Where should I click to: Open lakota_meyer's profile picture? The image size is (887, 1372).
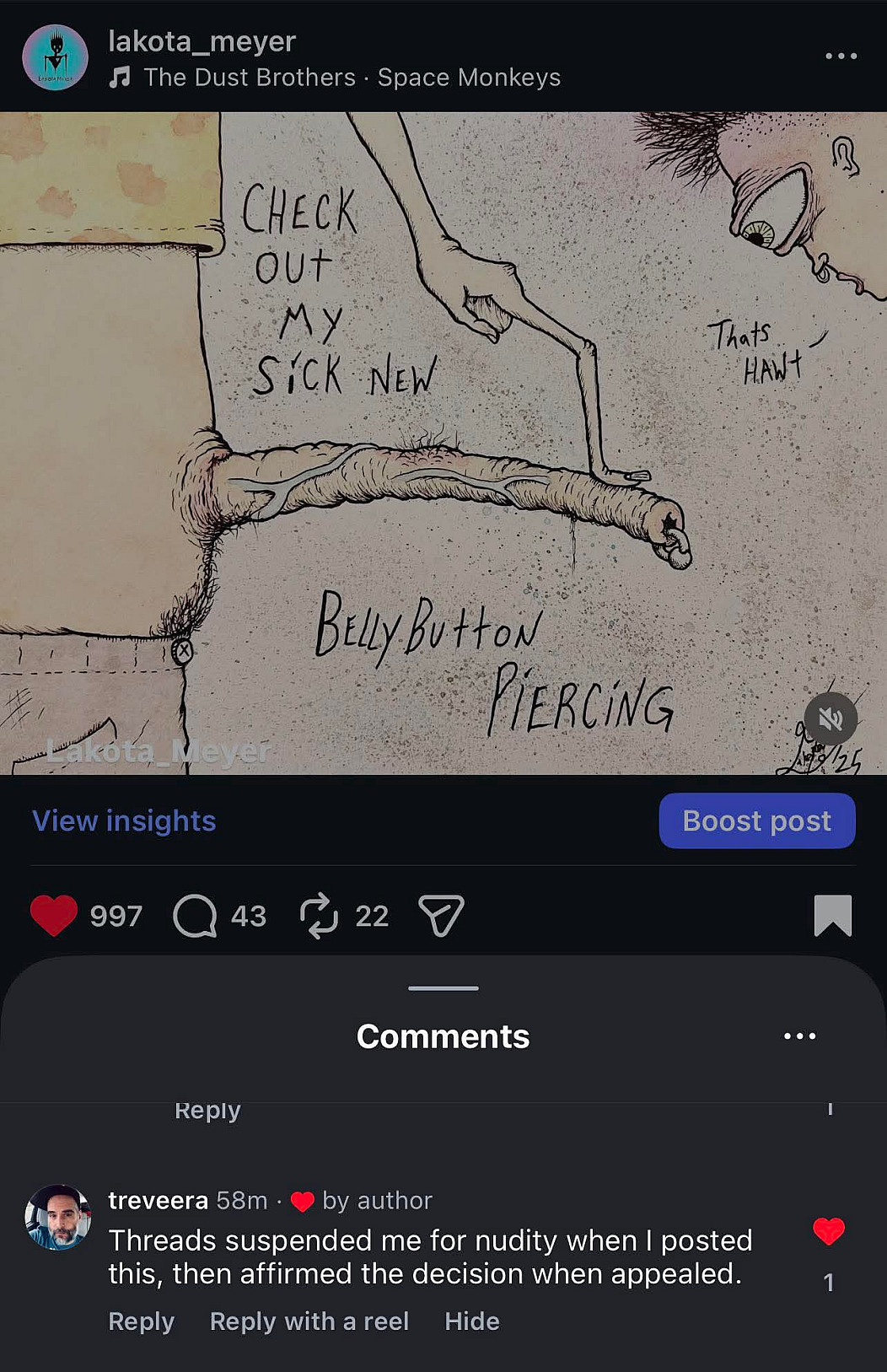tap(55, 57)
